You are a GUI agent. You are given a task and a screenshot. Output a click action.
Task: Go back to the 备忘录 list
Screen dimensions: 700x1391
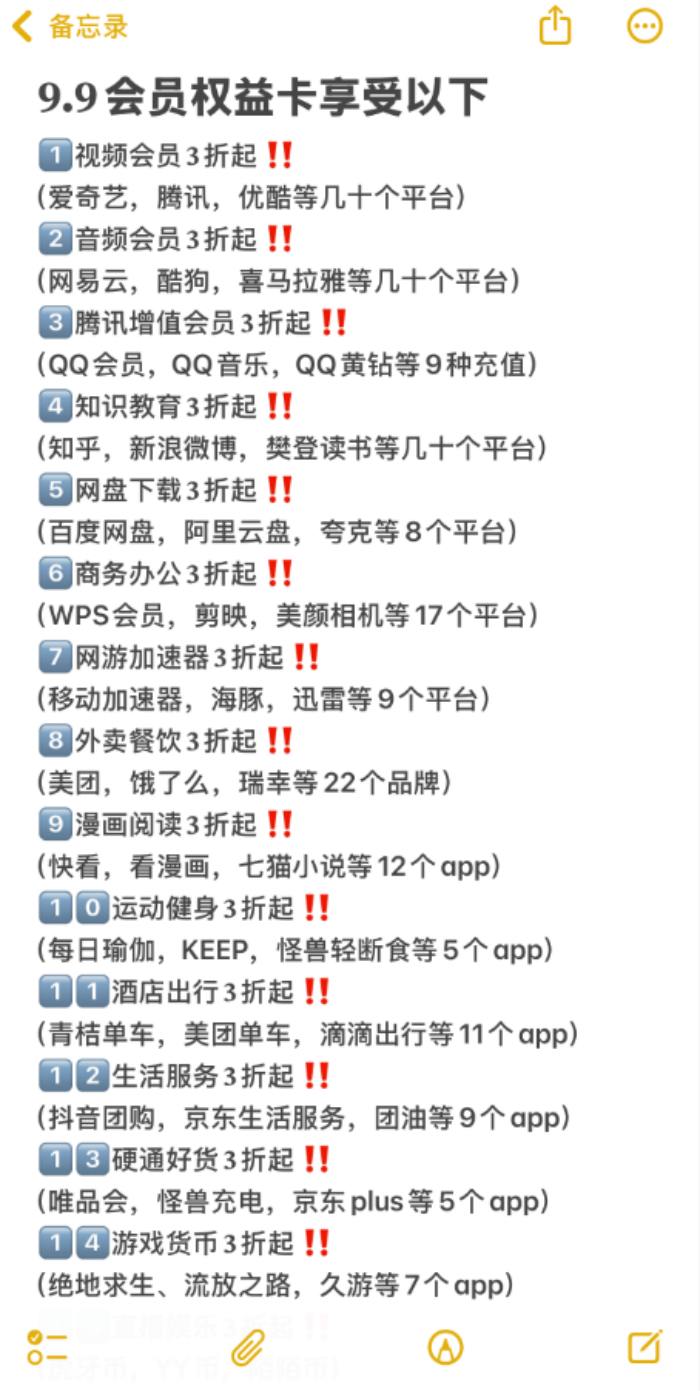(70, 27)
